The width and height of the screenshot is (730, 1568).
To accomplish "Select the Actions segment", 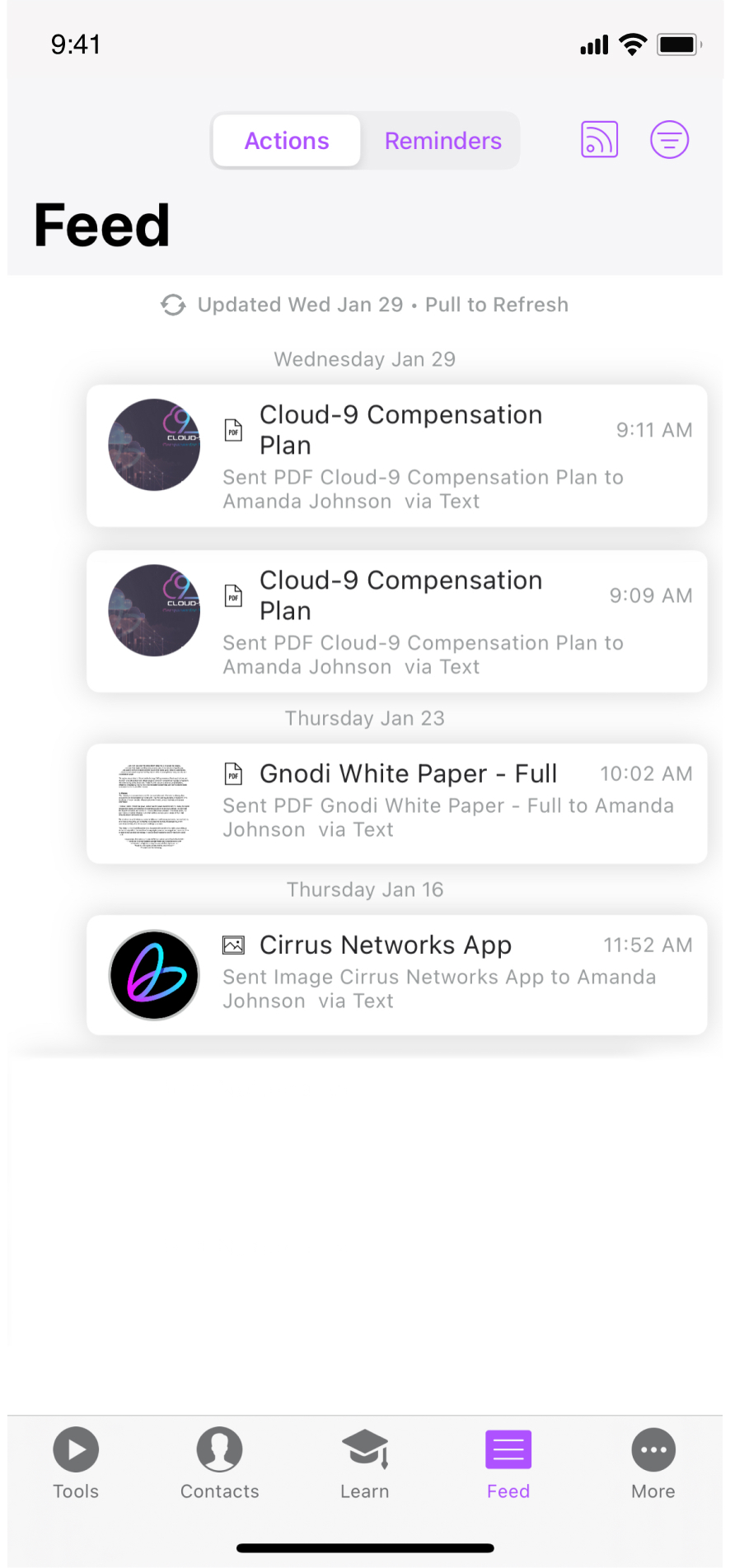I will coord(287,141).
